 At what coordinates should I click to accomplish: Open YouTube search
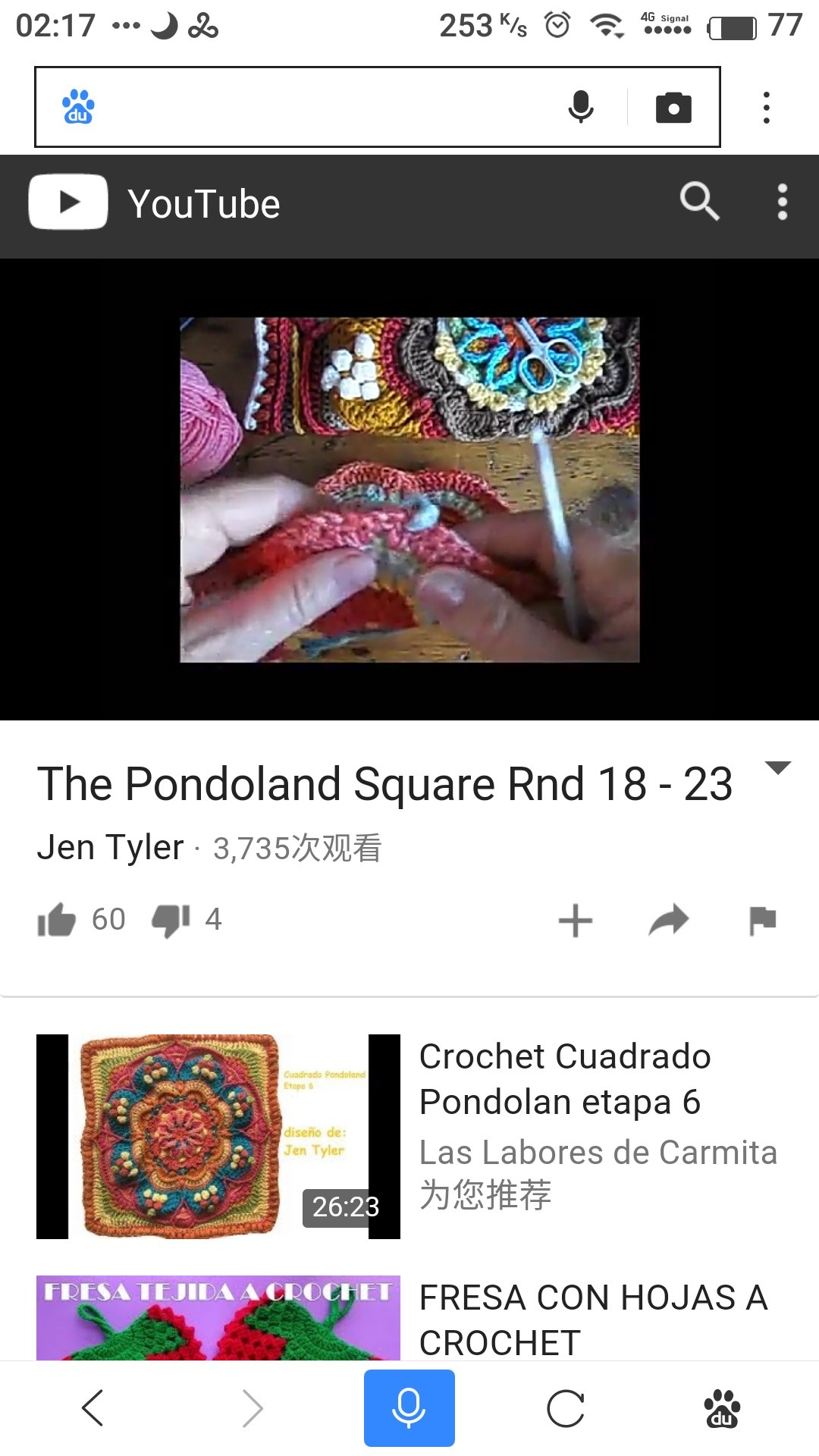[698, 202]
